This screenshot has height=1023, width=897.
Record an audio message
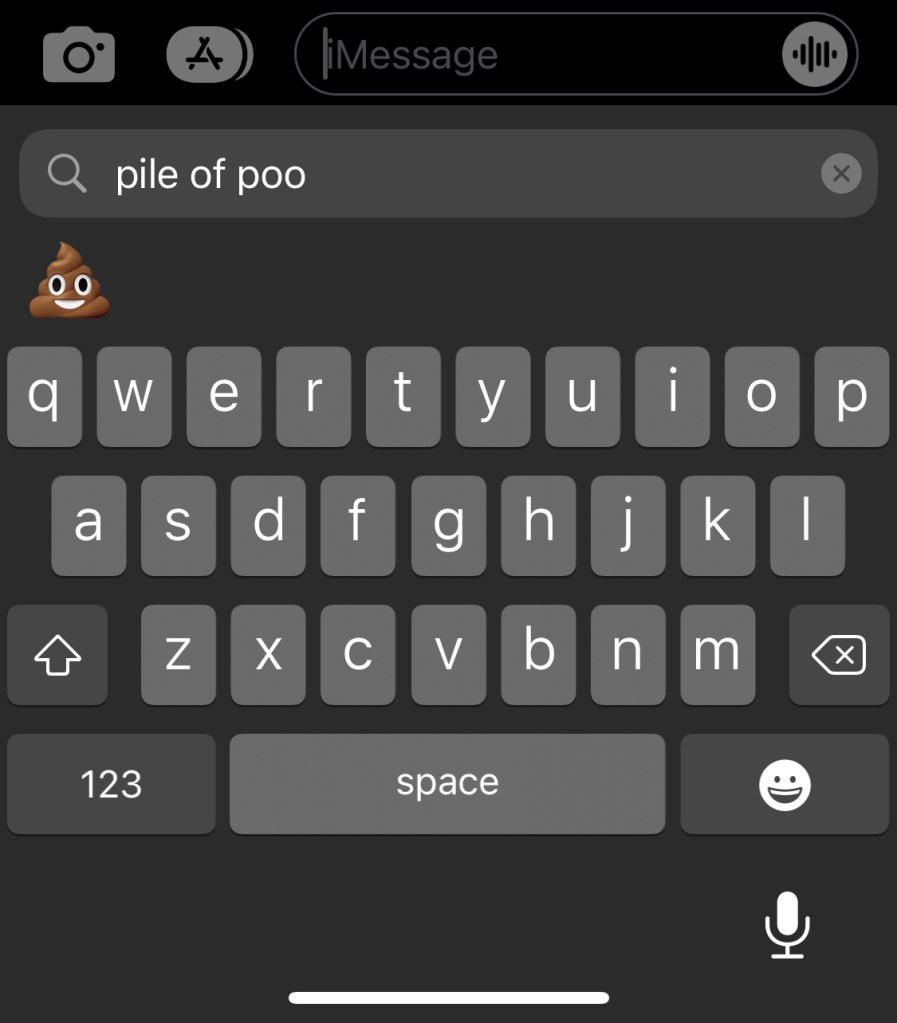point(814,54)
